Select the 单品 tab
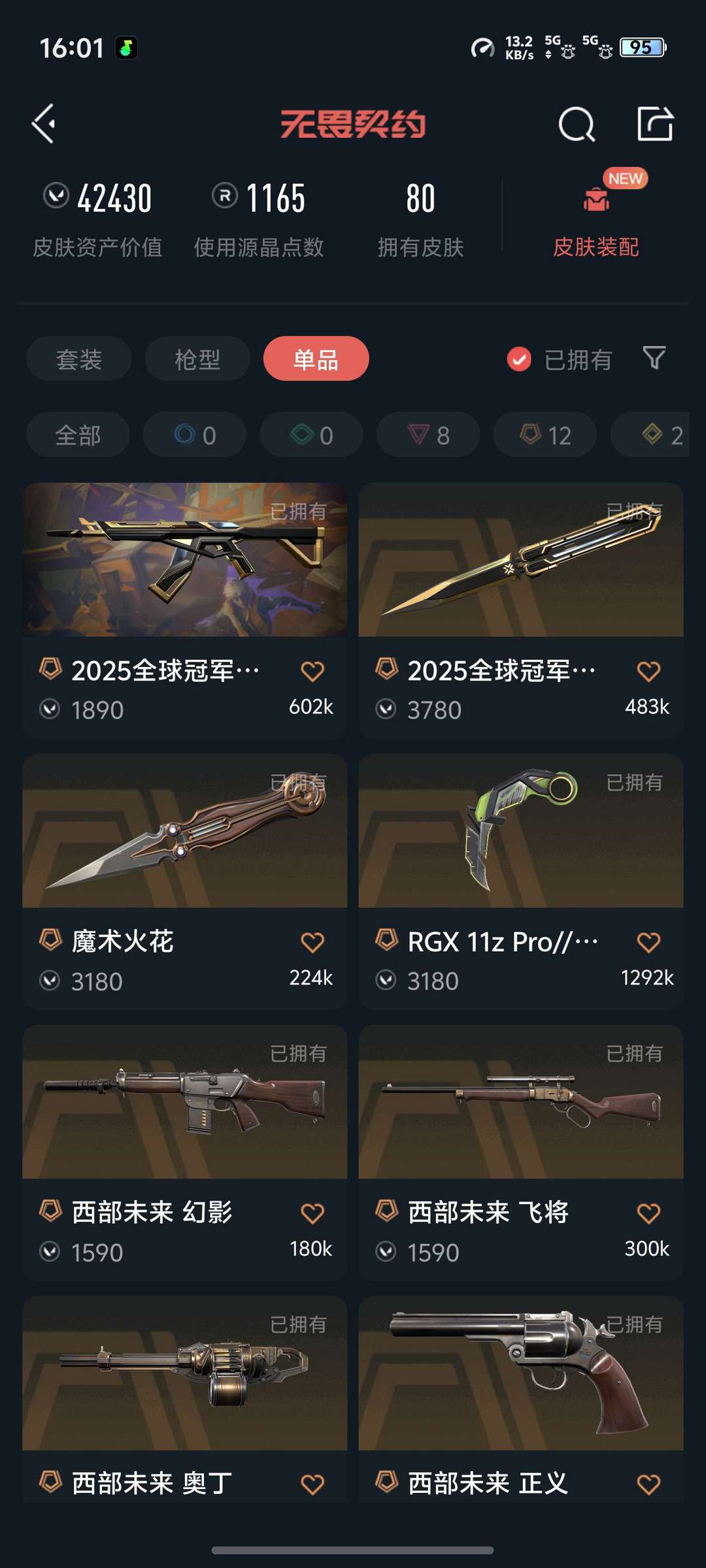The height and width of the screenshot is (1568, 706). click(x=316, y=359)
